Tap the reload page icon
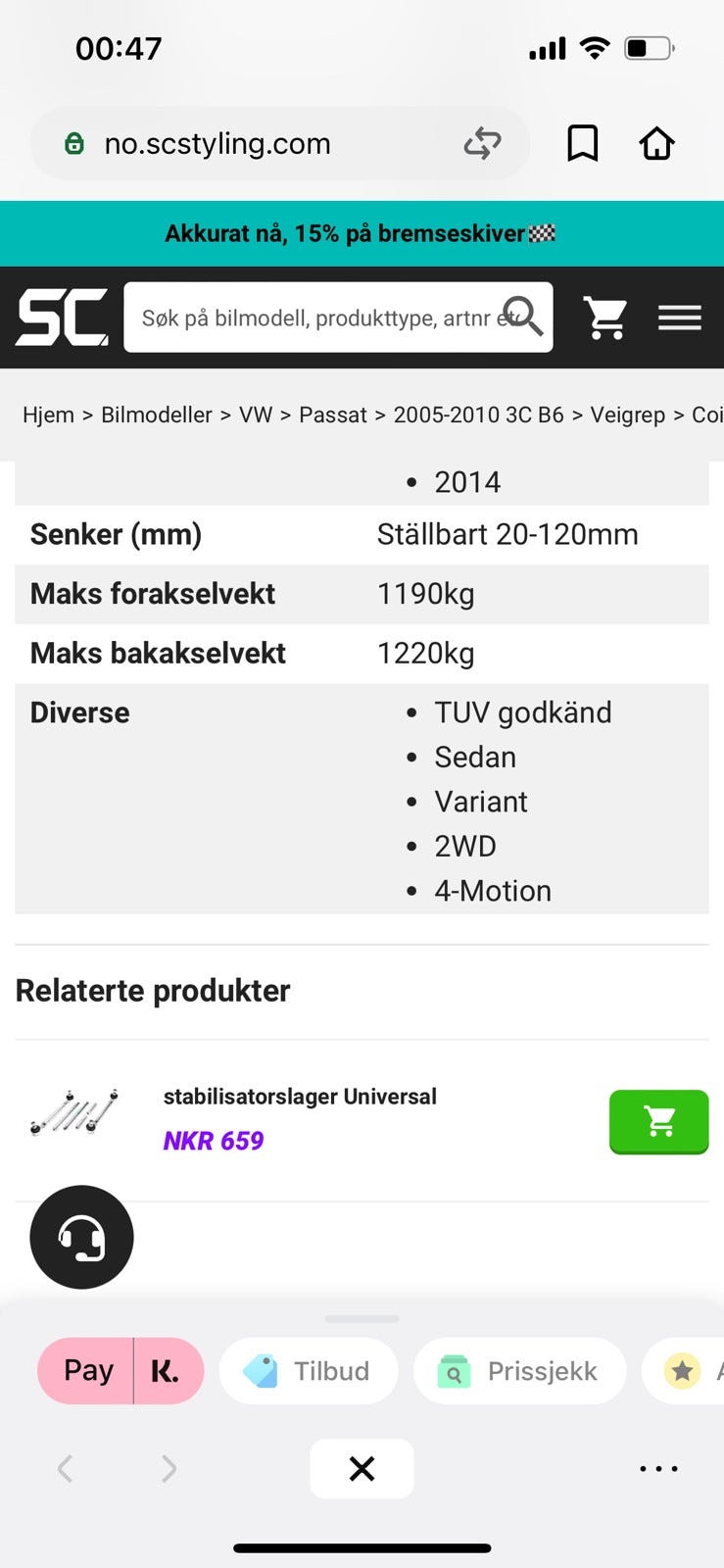The height and width of the screenshot is (1568, 724). tap(481, 143)
